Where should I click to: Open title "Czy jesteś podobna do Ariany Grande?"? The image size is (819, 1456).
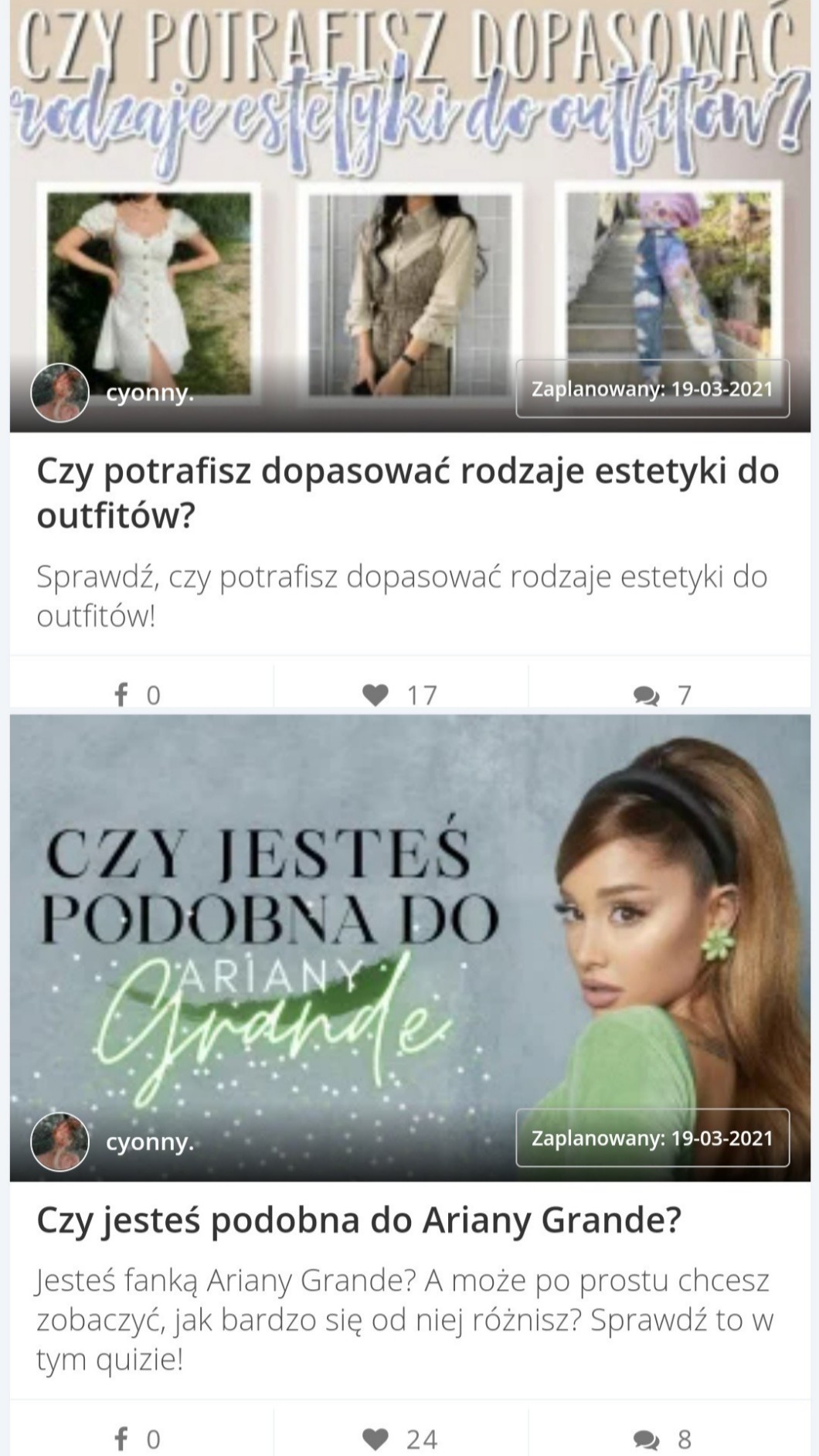(x=359, y=1220)
